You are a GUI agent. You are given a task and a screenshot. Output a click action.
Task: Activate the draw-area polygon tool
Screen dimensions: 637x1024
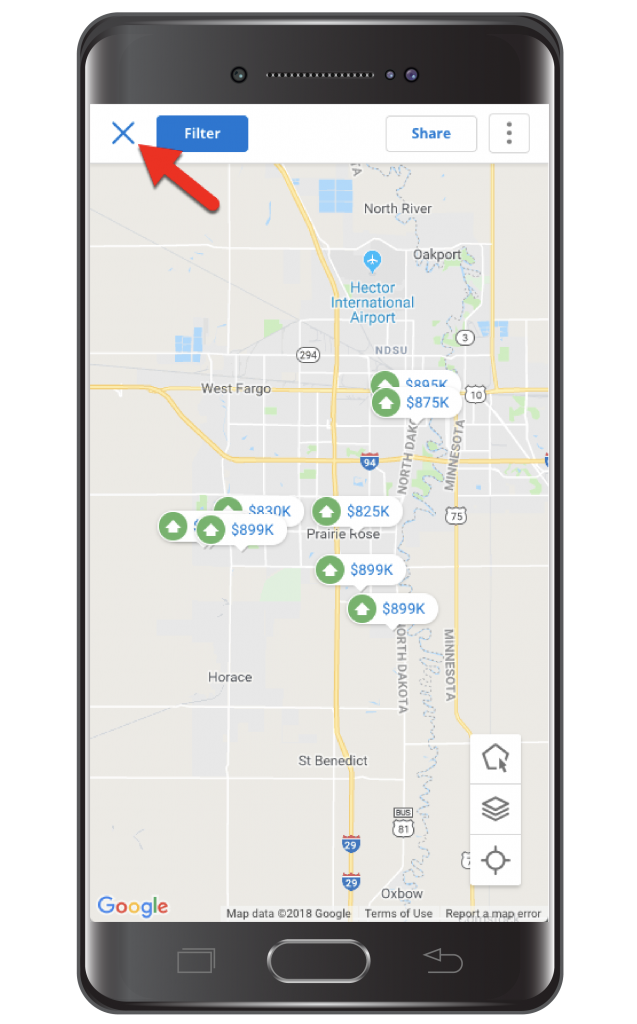495,758
